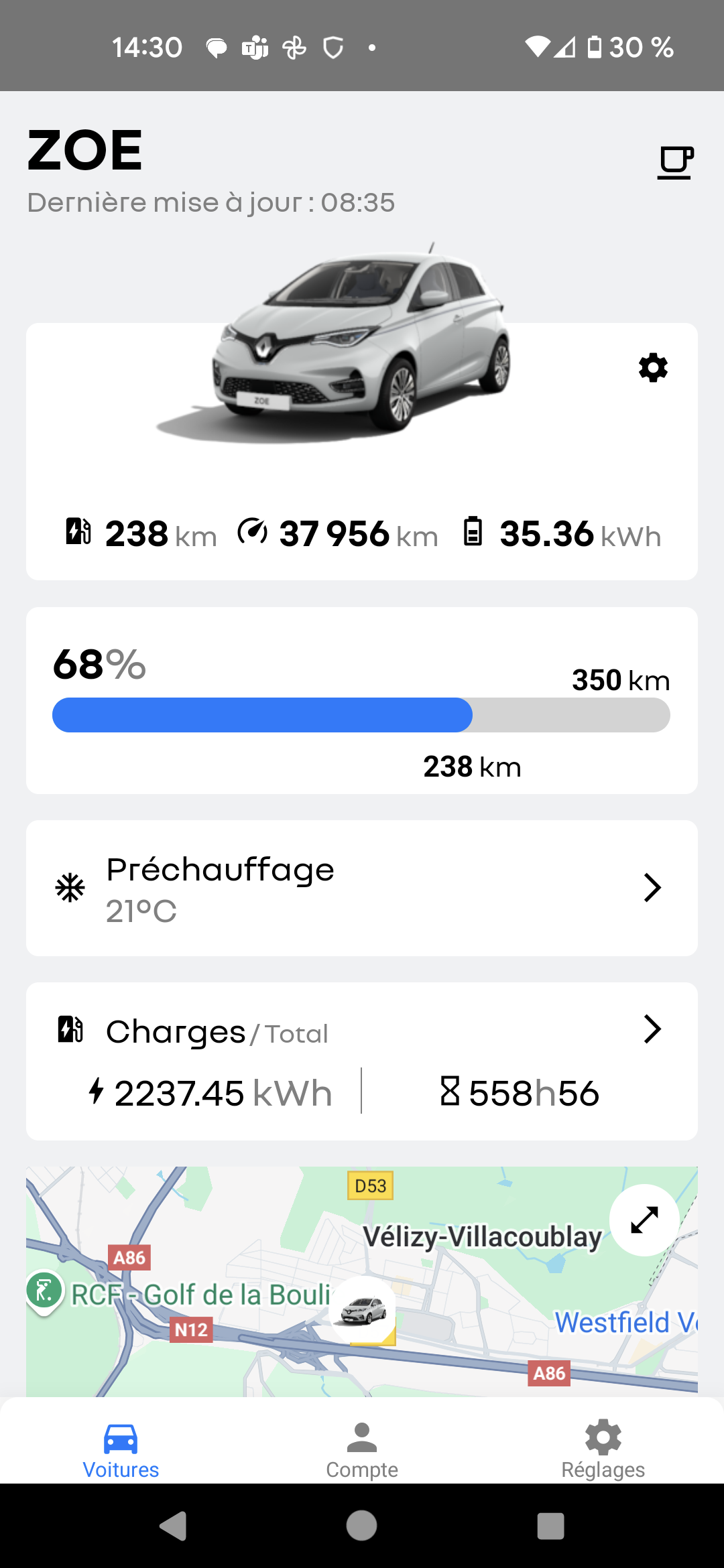Expand the map to full screen
Viewport: 724px width, 1568px height.
tap(644, 1220)
